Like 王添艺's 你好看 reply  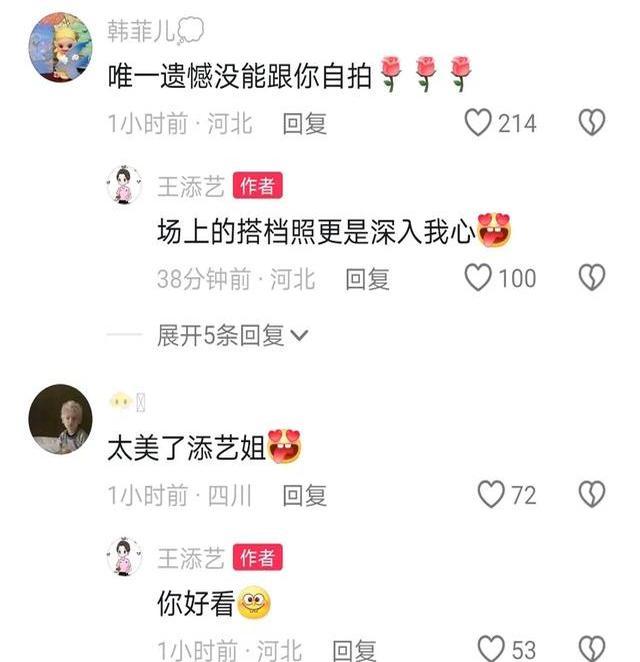click(491, 648)
